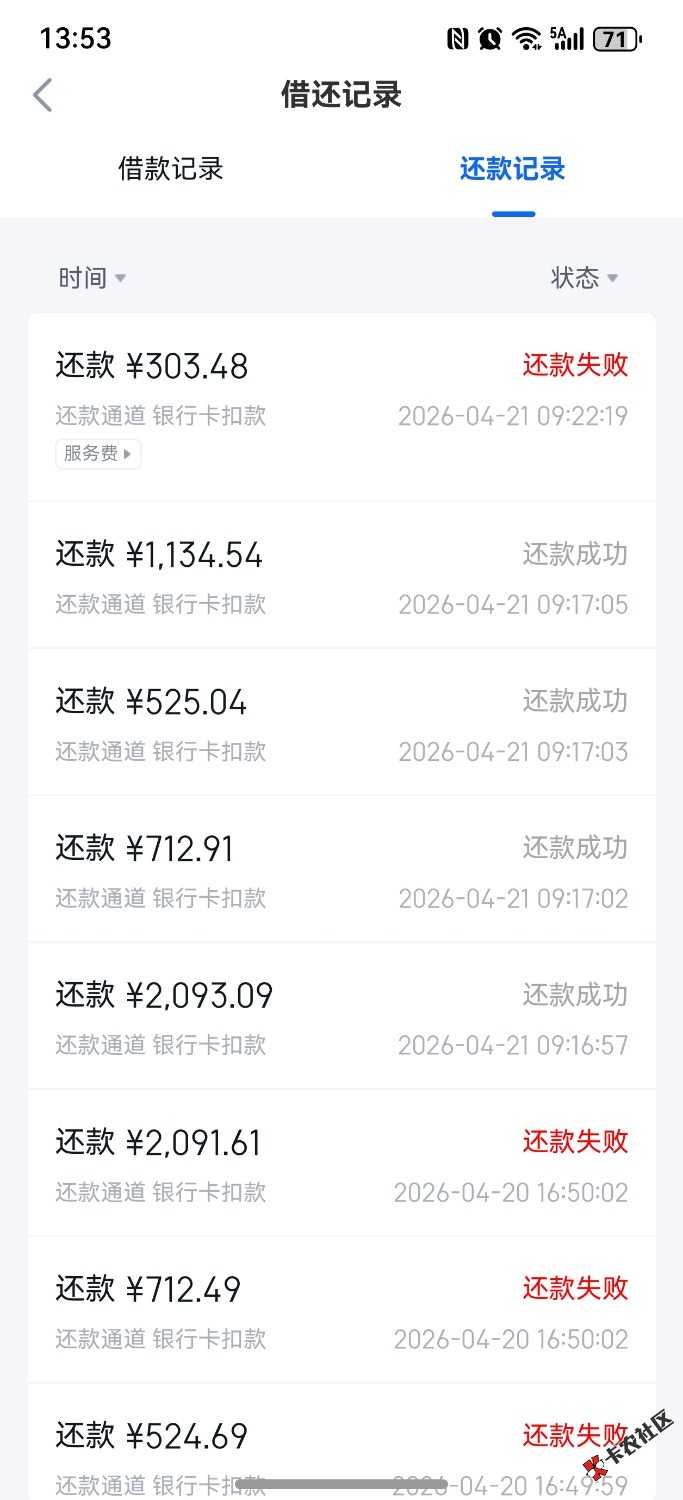This screenshot has height=1500, width=683.
Task: Expand the 服务费 detail tag
Action: 98,454
